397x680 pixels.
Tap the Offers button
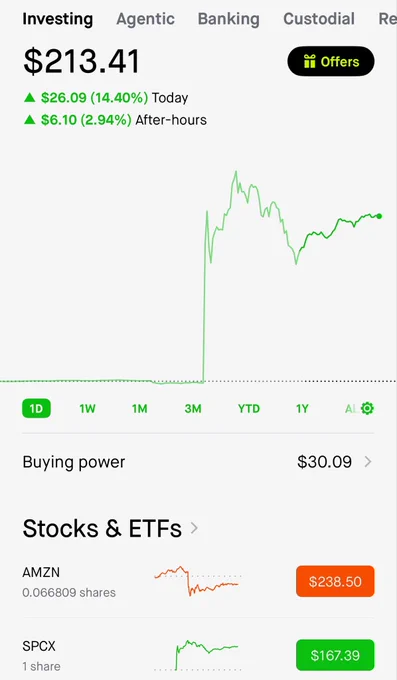331,61
